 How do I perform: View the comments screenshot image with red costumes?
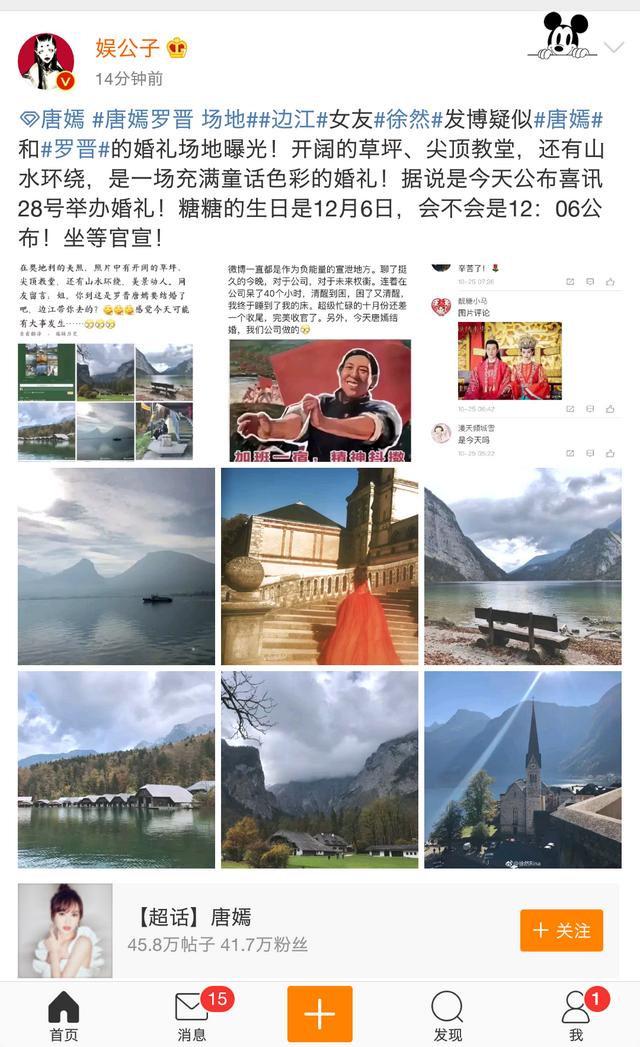coord(525,361)
